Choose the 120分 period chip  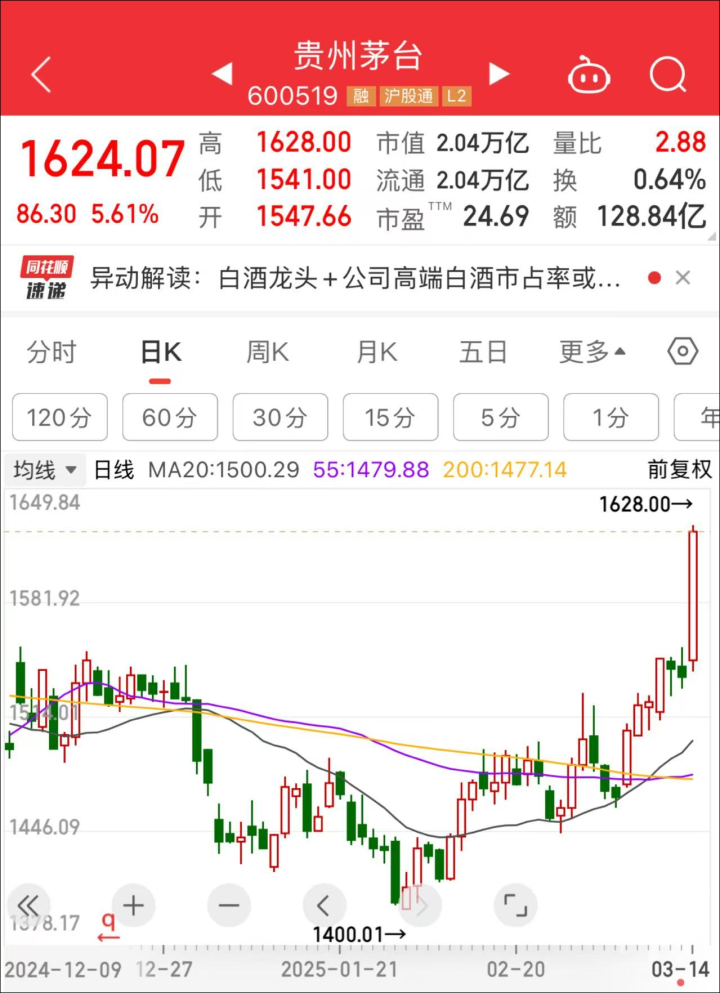click(x=59, y=417)
